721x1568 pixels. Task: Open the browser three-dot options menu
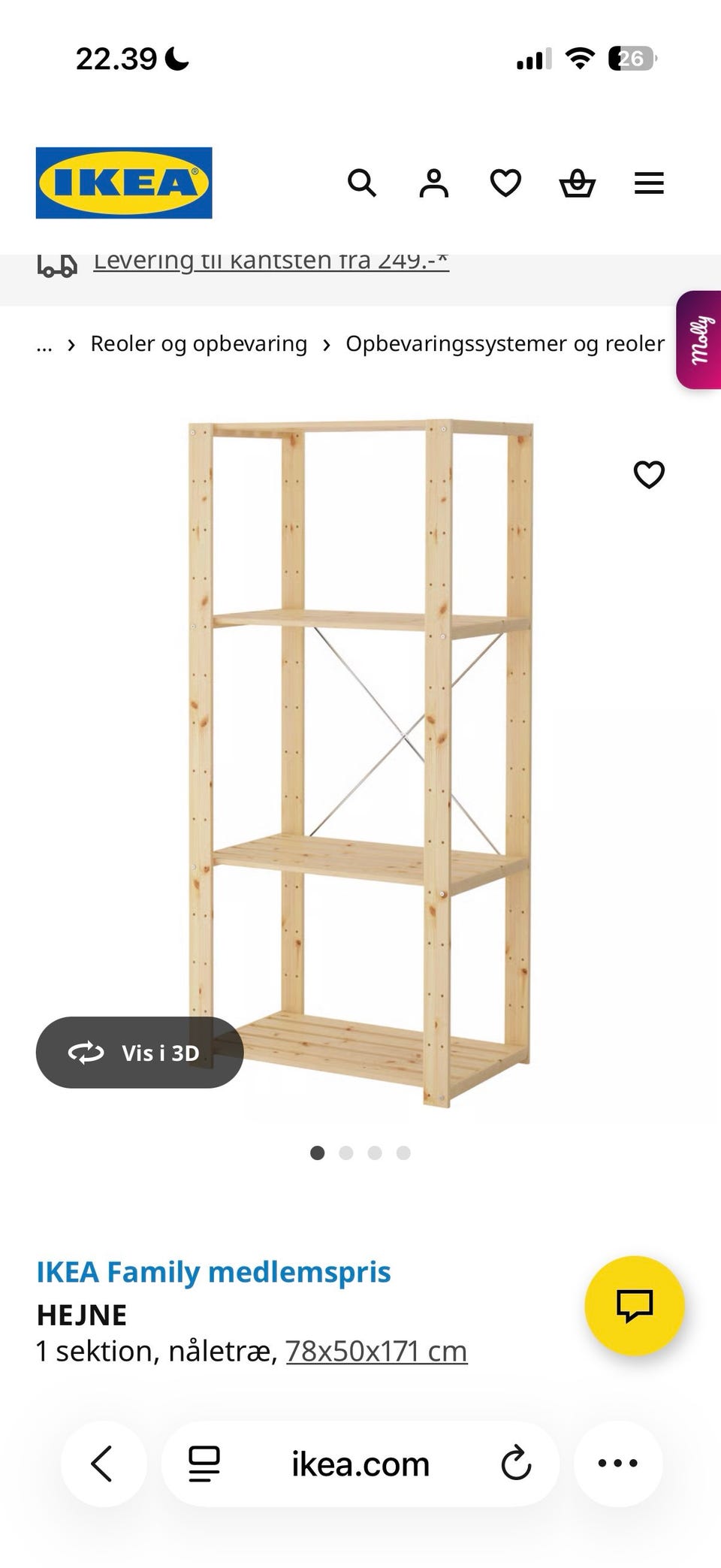pyautogui.click(x=617, y=1463)
